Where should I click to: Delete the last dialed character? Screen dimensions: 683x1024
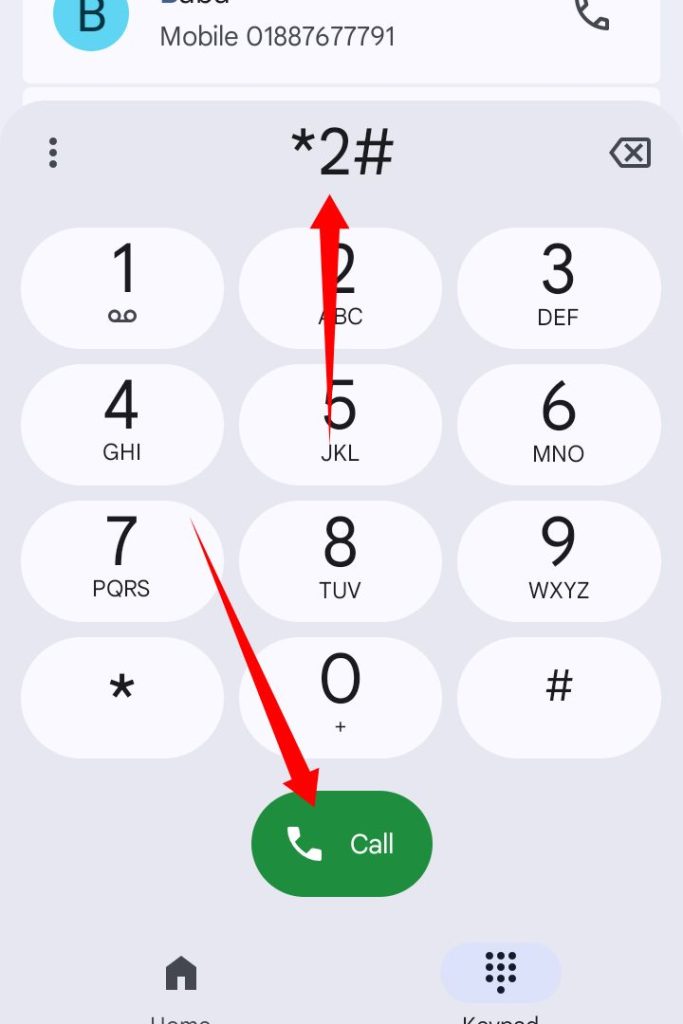point(630,153)
